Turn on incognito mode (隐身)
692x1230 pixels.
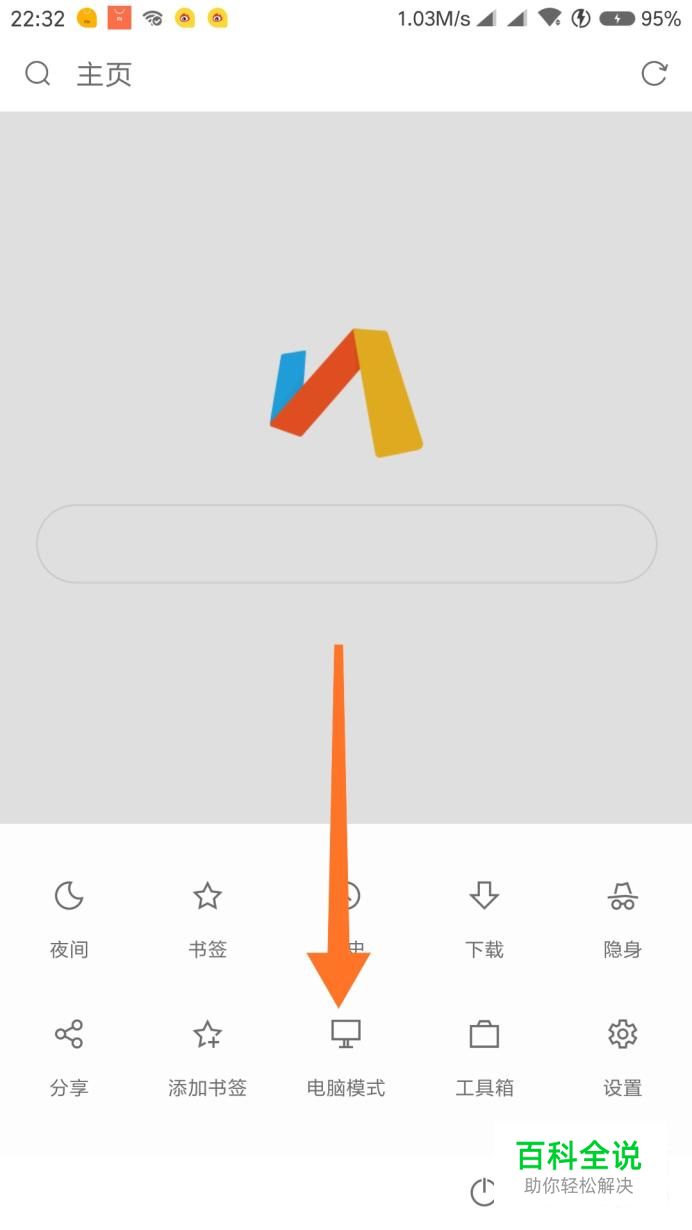tap(622, 916)
